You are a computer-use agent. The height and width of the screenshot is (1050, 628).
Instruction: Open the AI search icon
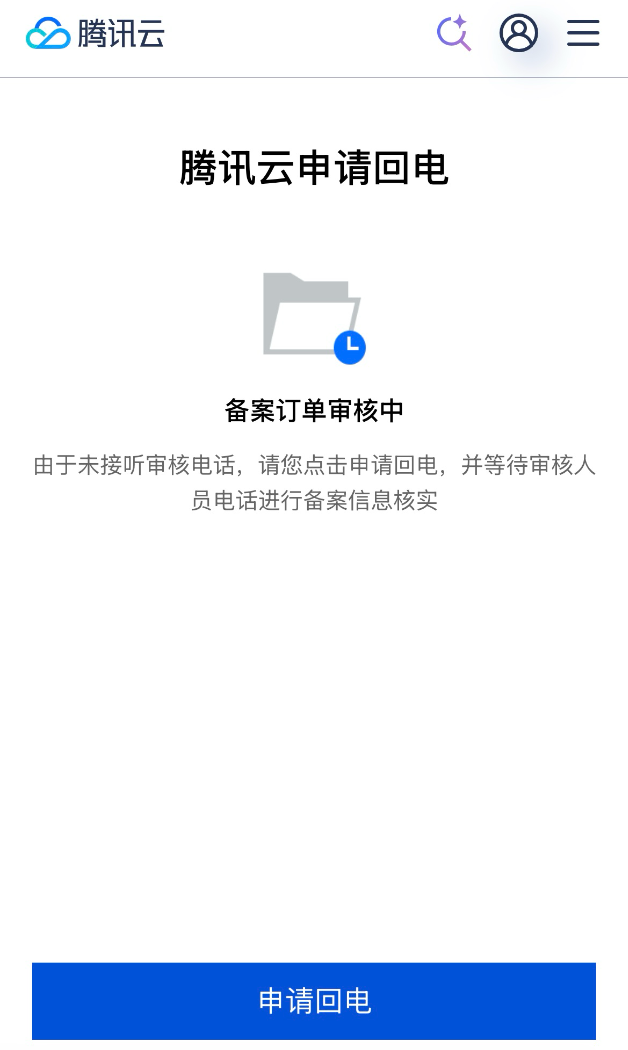click(454, 33)
